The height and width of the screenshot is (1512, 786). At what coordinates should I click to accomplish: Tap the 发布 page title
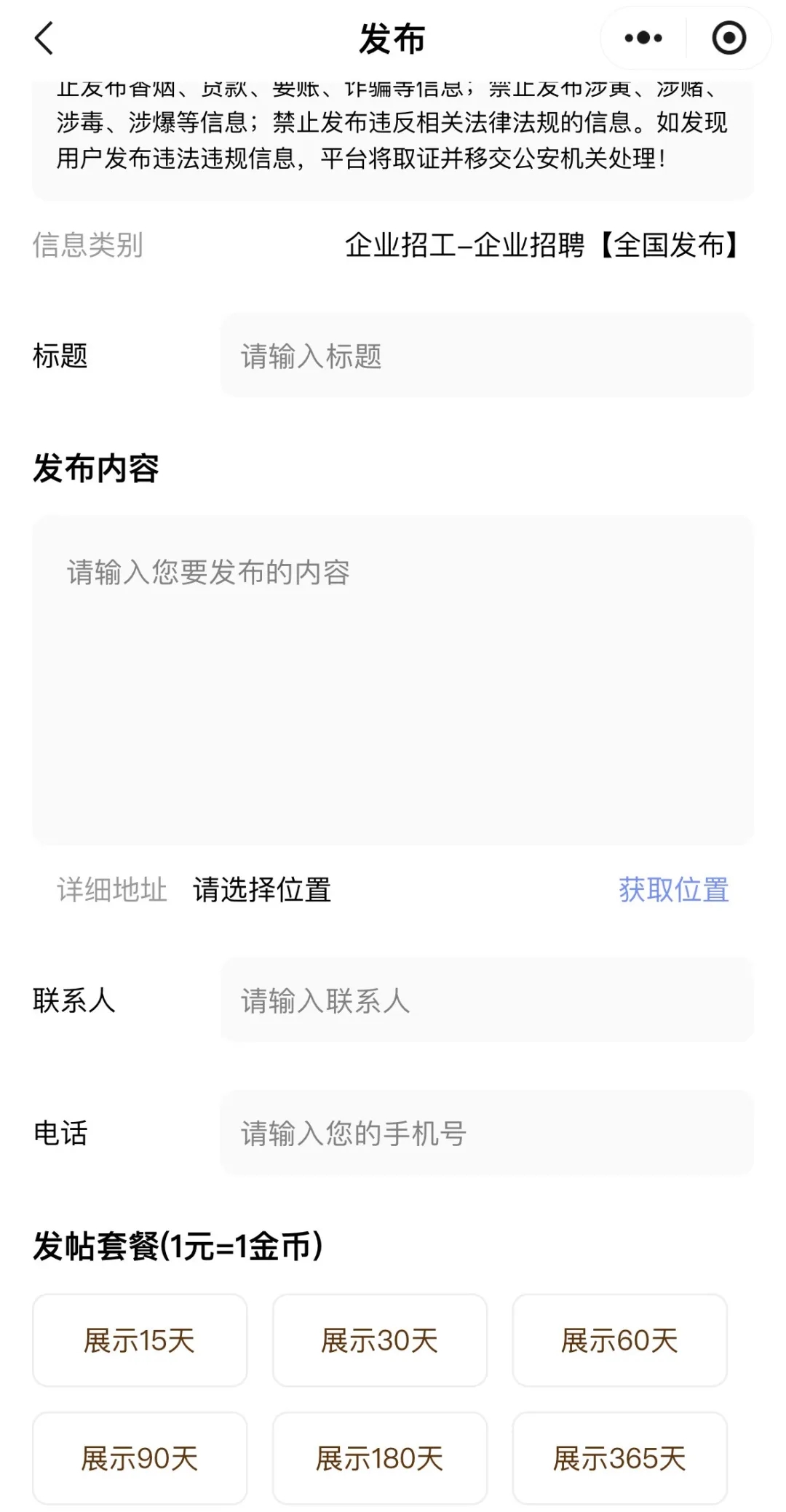click(x=393, y=38)
